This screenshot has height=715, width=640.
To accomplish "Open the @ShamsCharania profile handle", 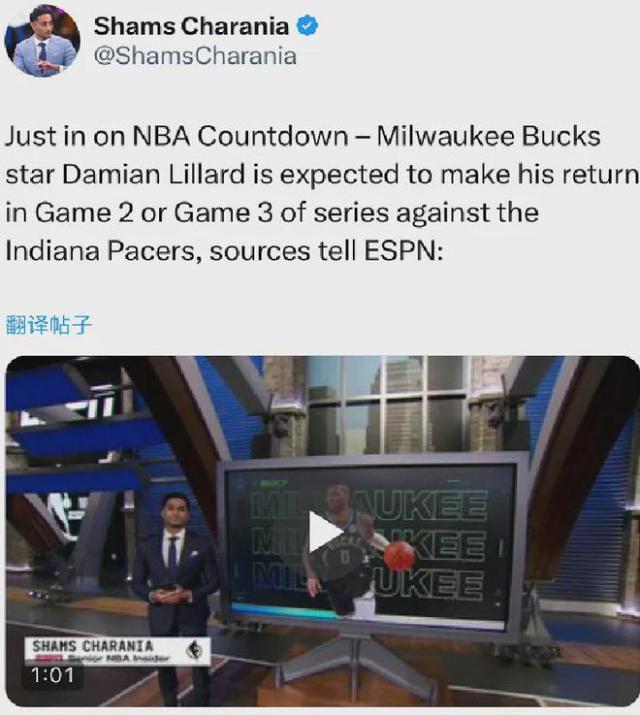I will pos(194,57).
